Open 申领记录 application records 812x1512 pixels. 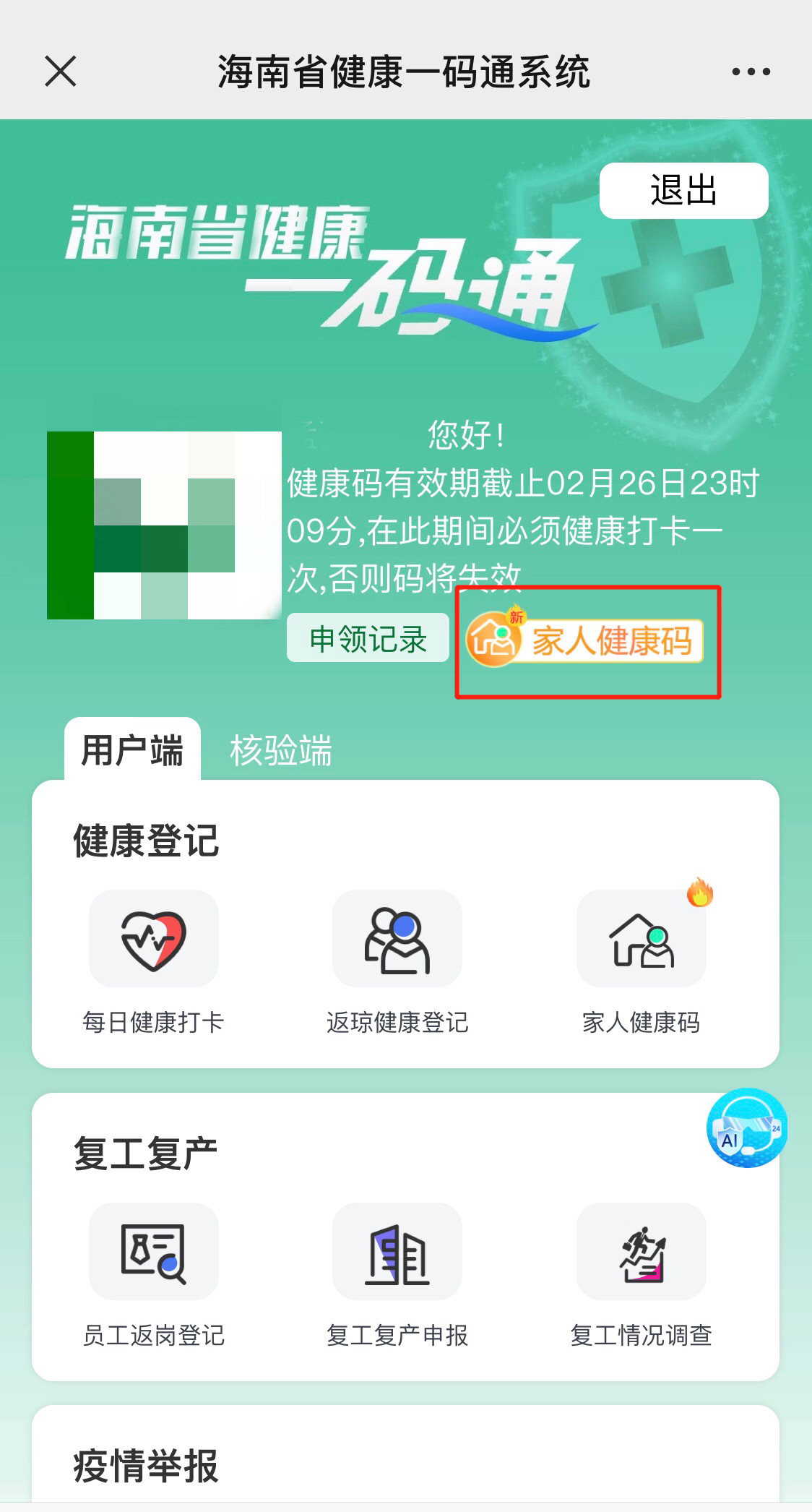pyautogui.click(x=368, y=638)
